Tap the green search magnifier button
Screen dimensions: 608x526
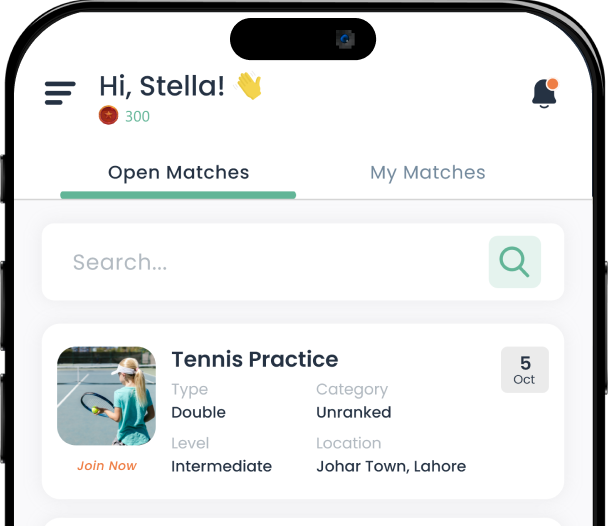tap(514, 262)
